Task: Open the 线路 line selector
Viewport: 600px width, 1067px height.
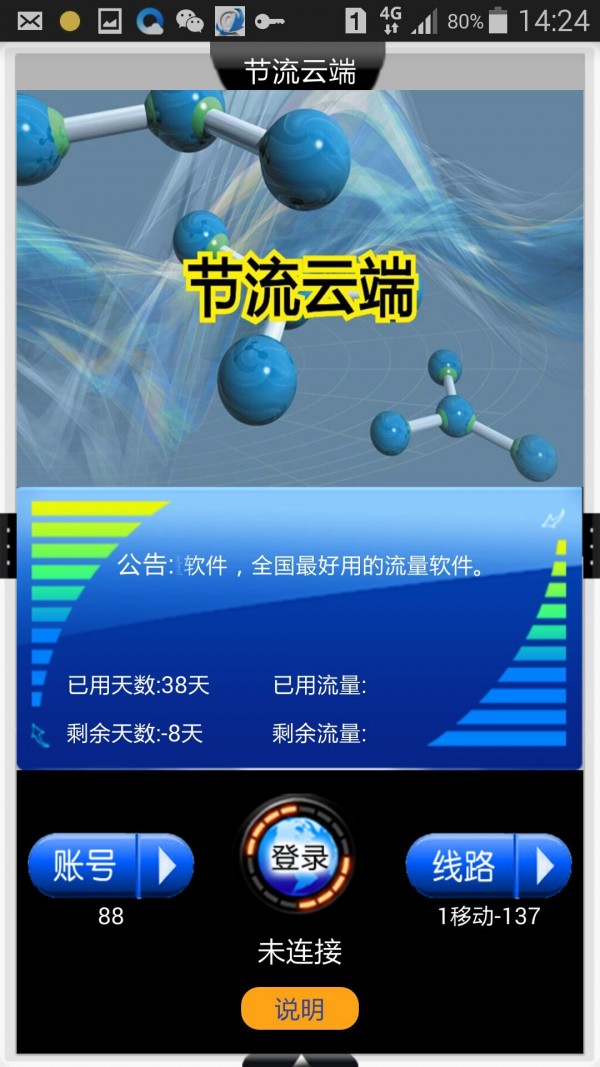Action: [488, 865]
